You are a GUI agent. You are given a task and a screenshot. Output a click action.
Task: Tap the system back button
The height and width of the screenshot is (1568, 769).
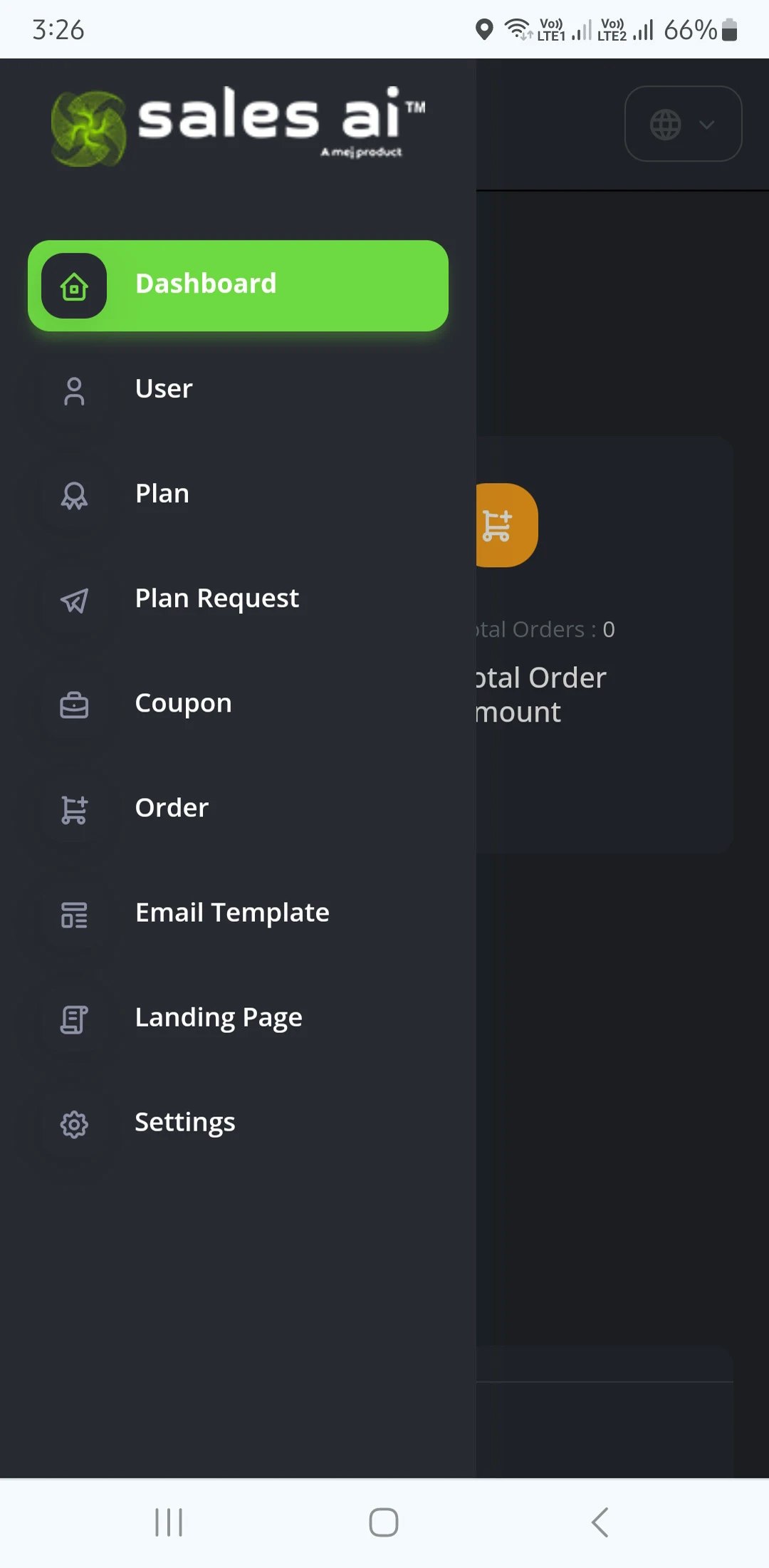coord(600,1522)
